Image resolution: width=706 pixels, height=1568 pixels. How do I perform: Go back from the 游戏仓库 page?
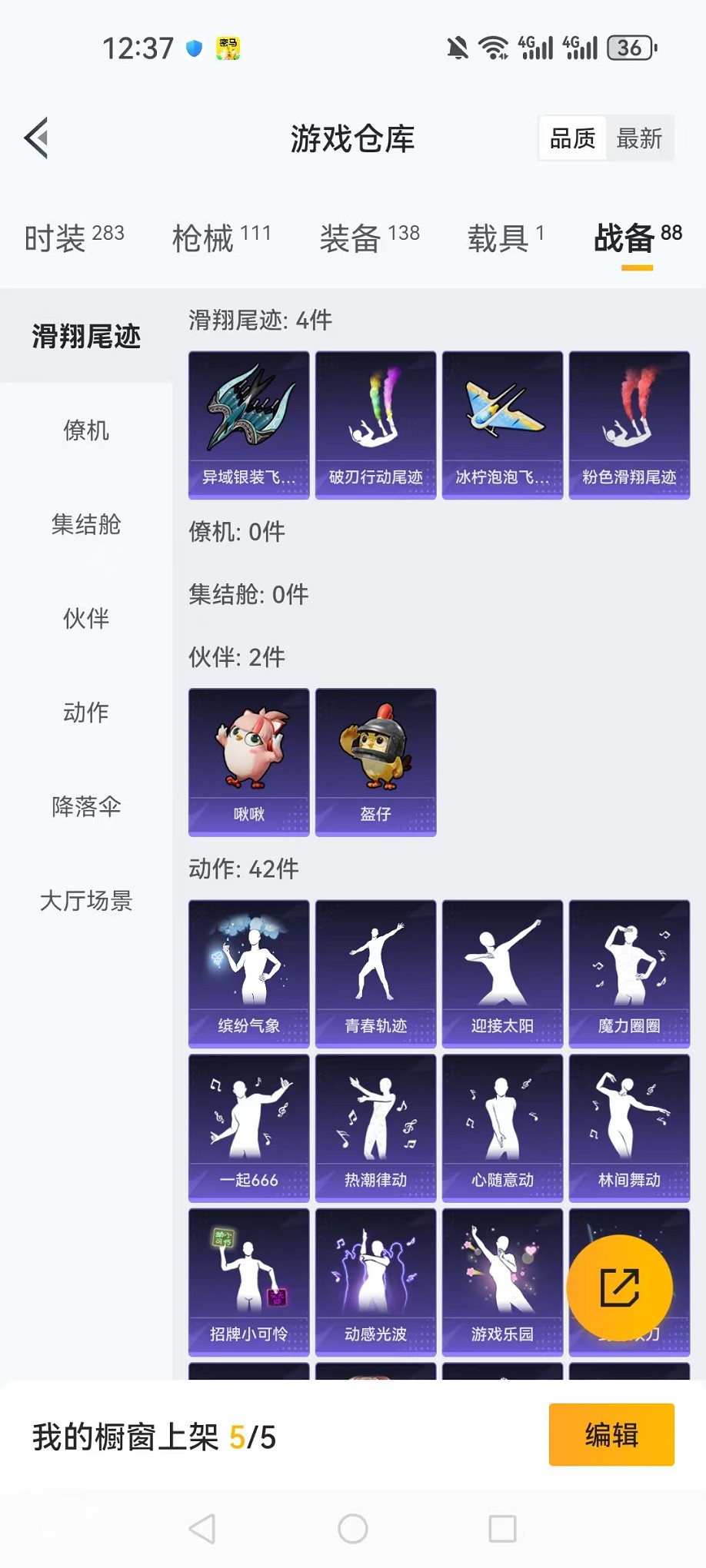click(x=36, y=138)
